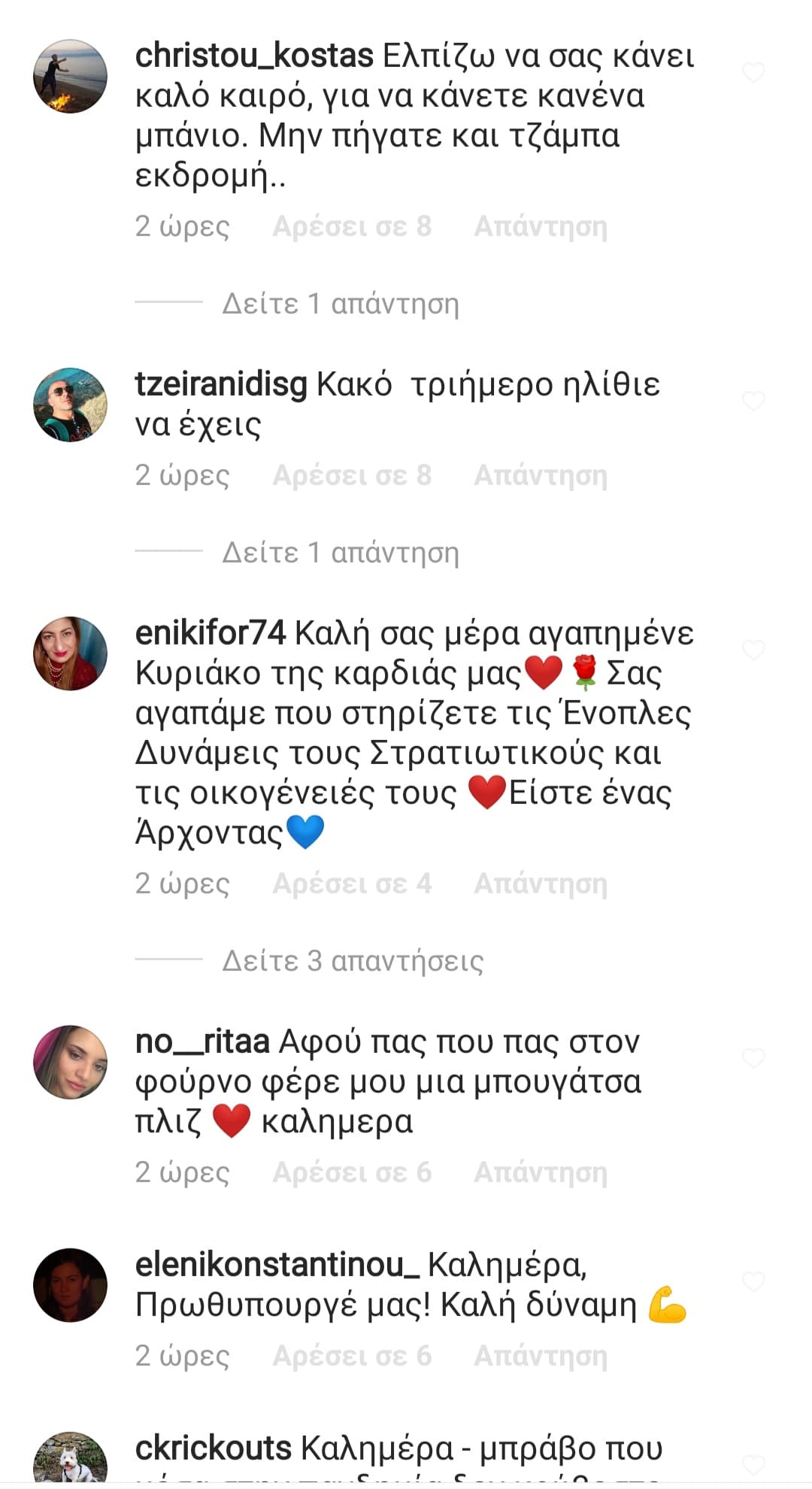812x1489 pixels.
Task: Like the comment from no__ritaa
Action: pyautogui.click(x=753, y=1059)
